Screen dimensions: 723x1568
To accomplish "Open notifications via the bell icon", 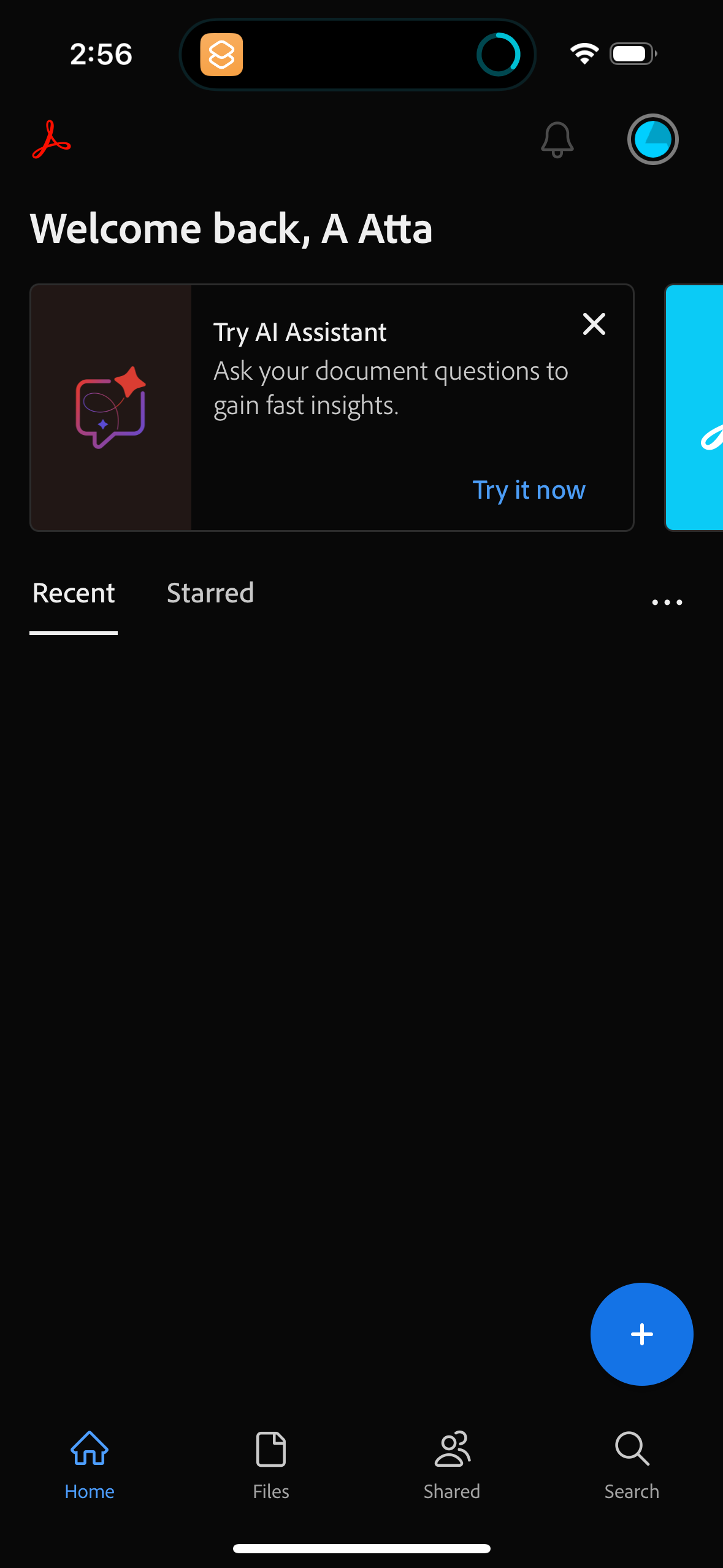I will pyautogui.click(x=557, y=140).
